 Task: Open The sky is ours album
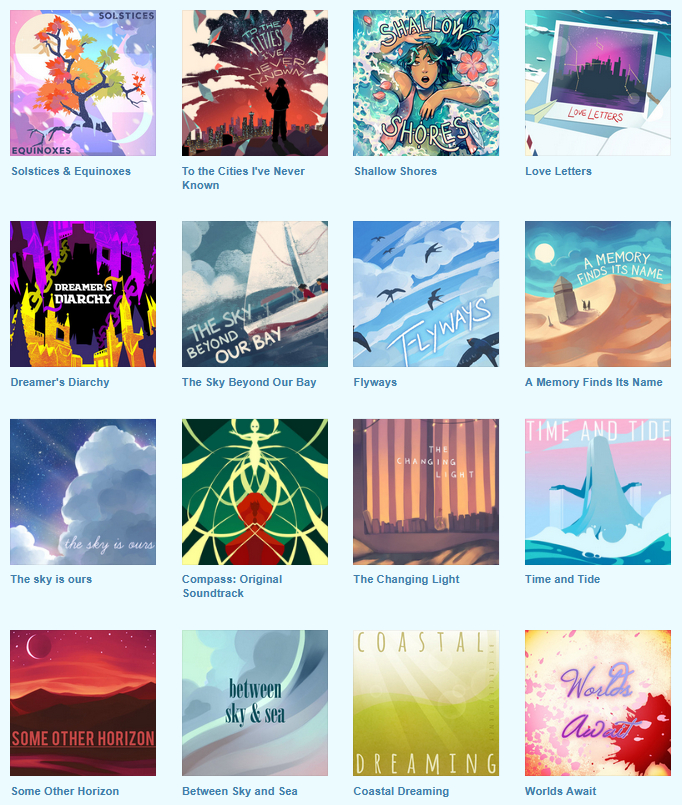83,491
